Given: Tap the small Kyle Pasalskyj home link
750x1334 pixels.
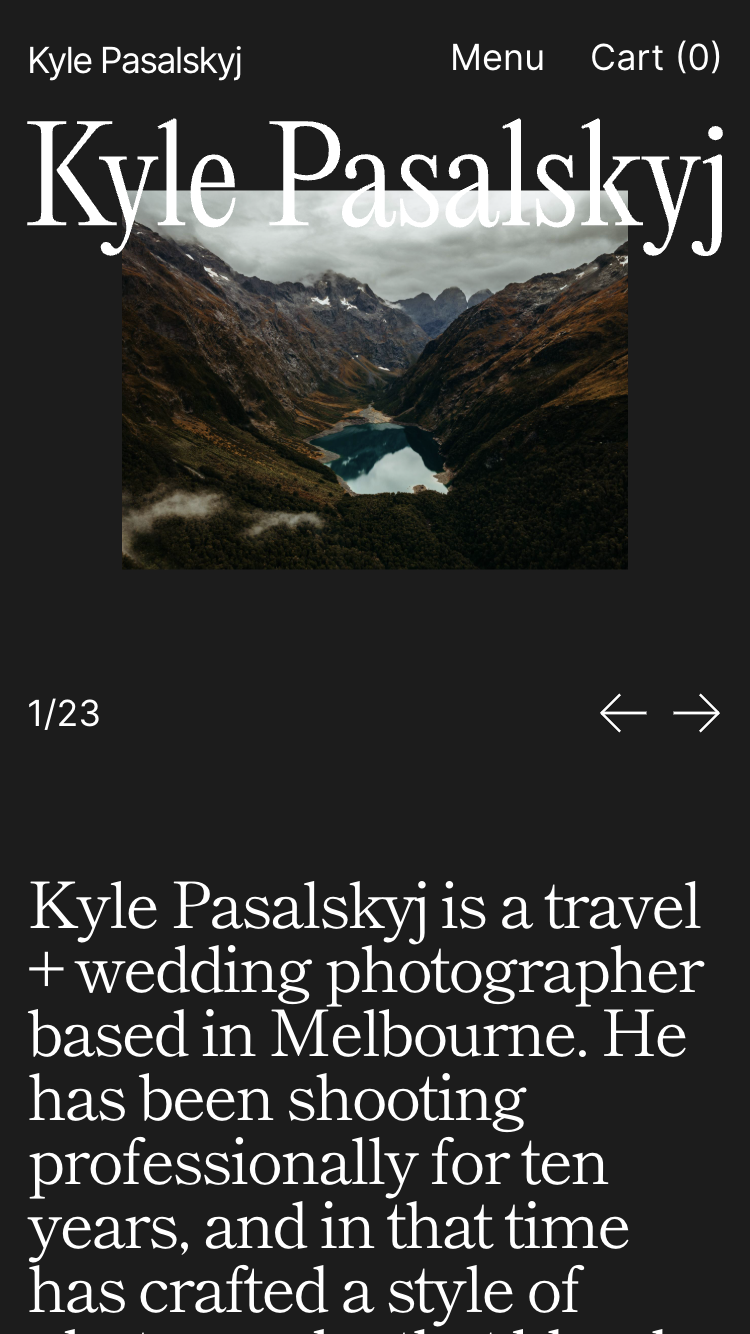Looking at the screenshot, I should click(x=135, y=61).
